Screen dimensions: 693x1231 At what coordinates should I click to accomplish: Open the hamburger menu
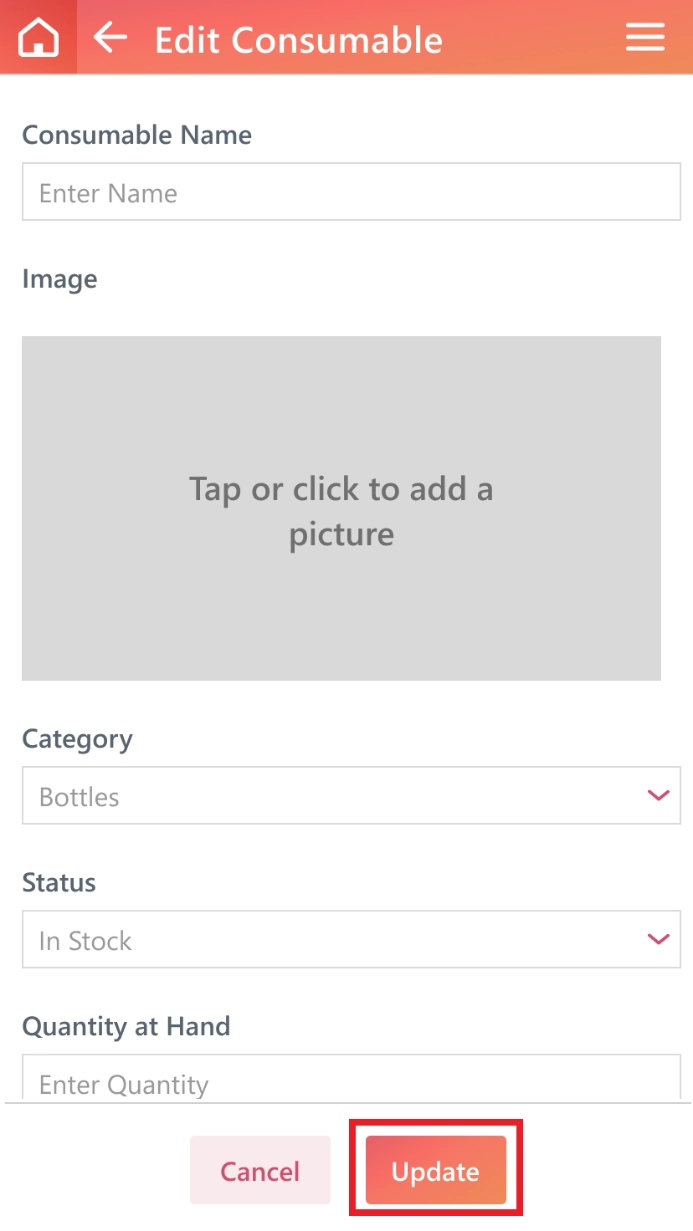coord(645,38)
